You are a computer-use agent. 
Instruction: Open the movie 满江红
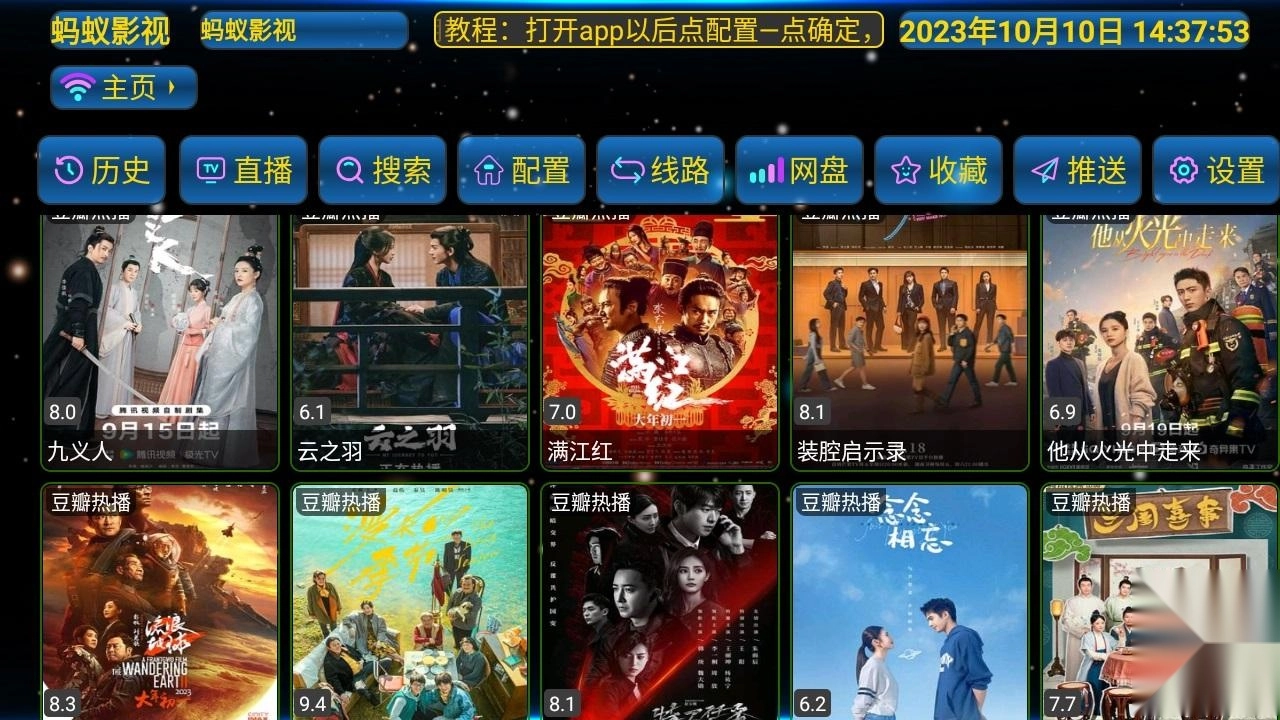[660, 340]
